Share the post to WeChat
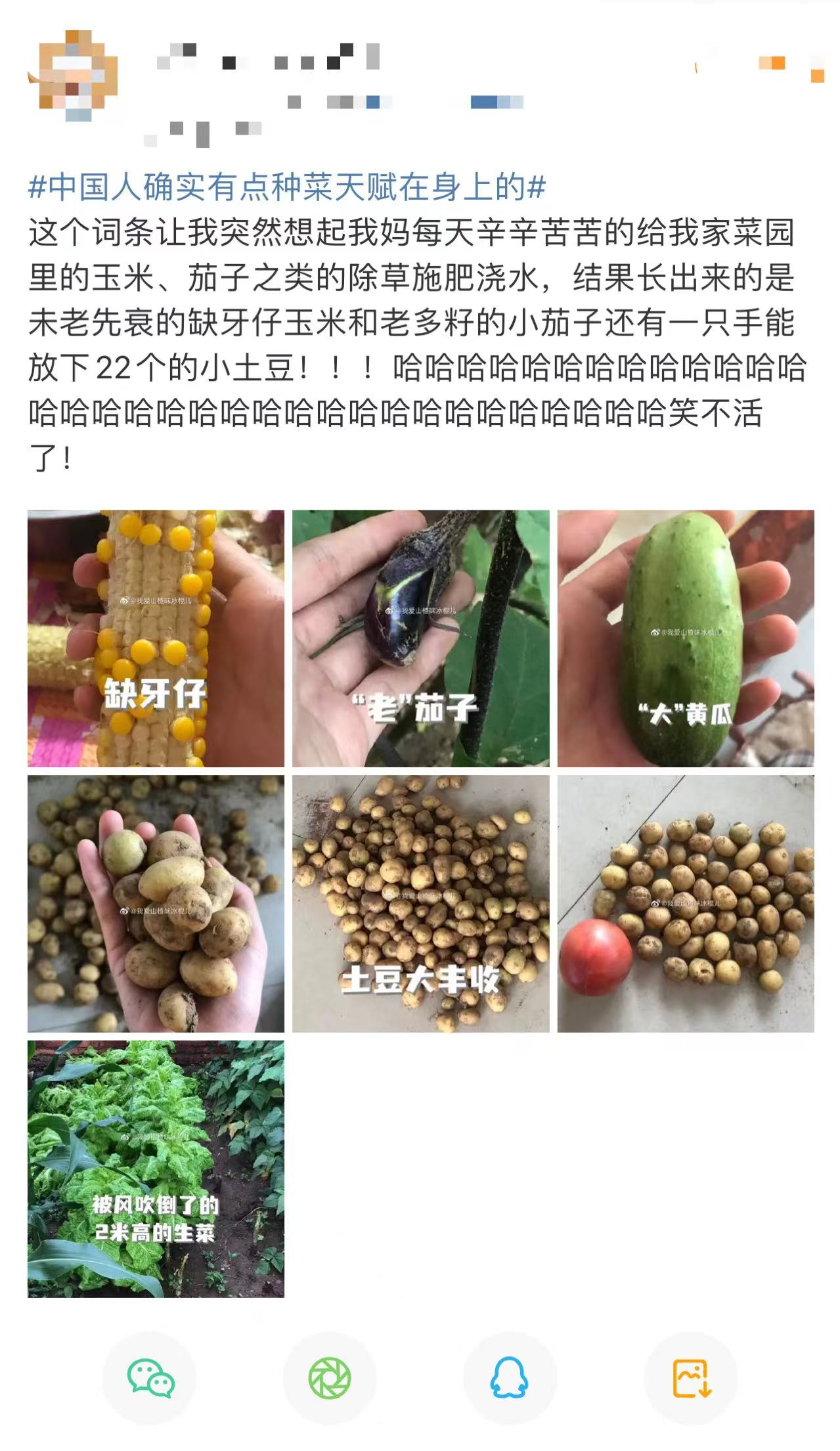This screenshot has width=840, height=1451. pyautogui.click(x=150, y=1377)
